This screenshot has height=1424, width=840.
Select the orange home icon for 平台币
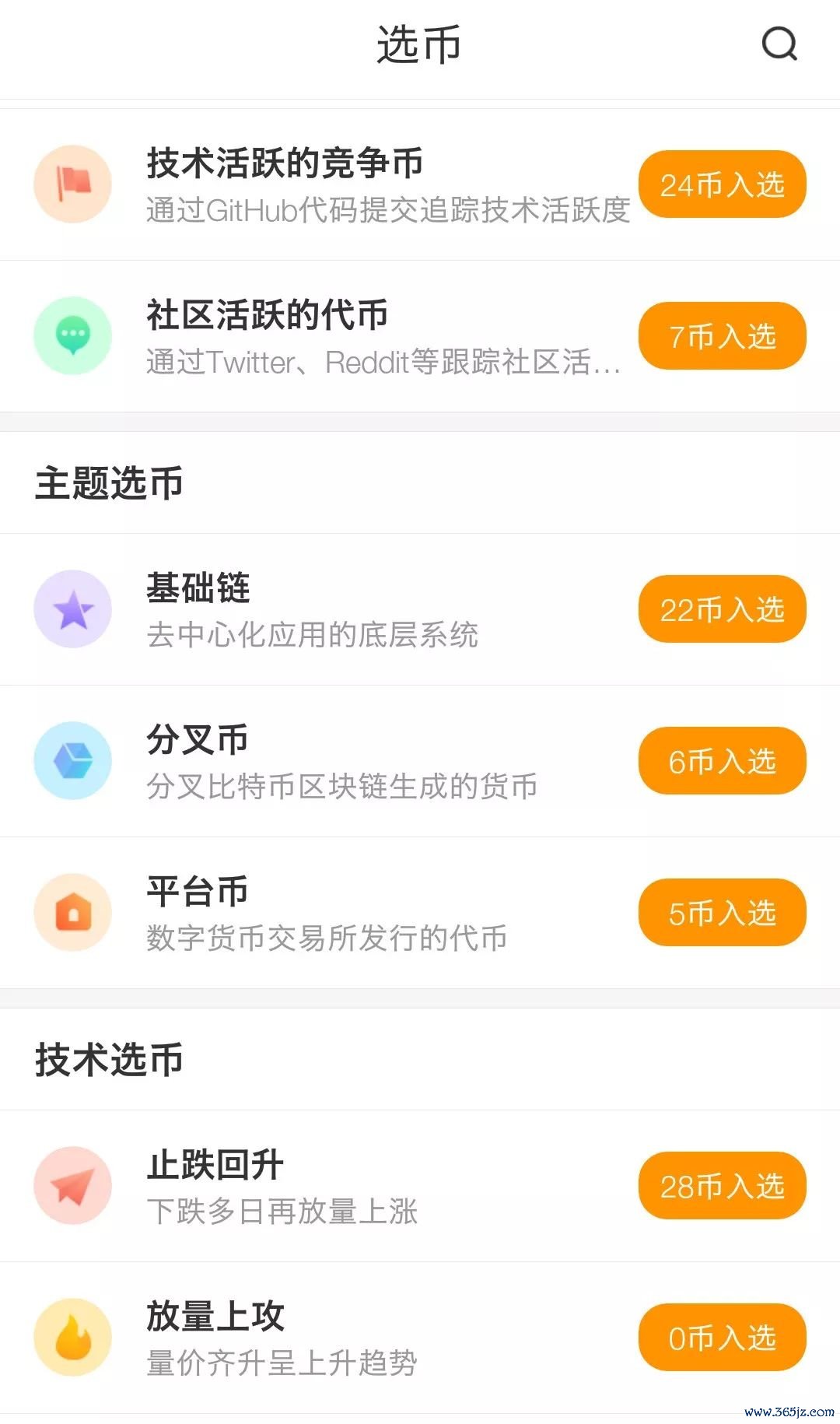coord(72,912)
